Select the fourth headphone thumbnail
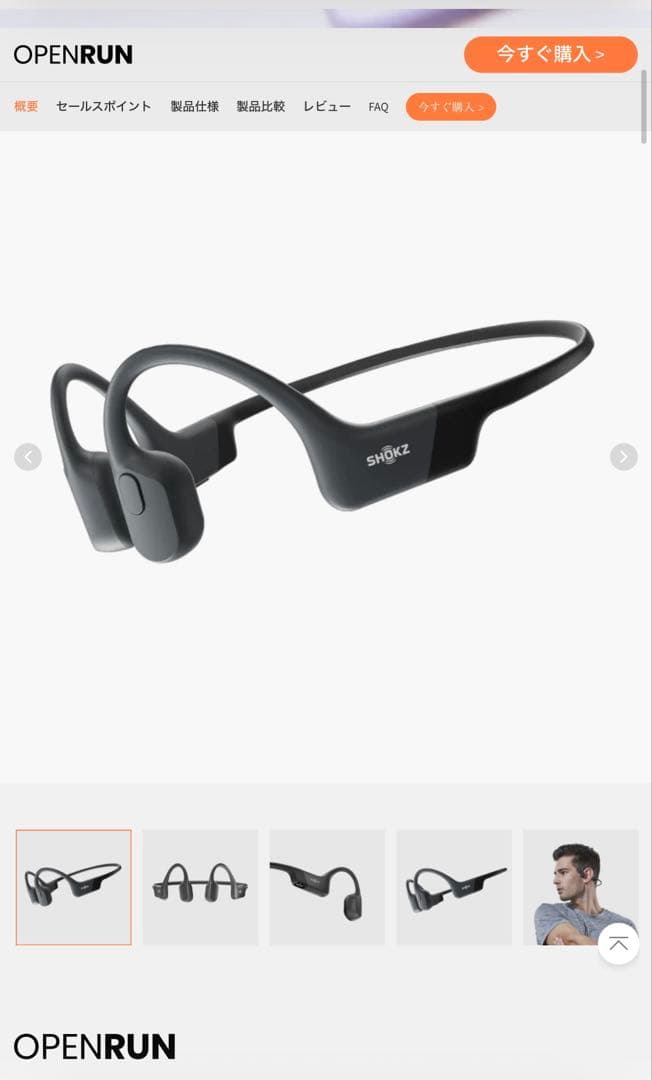This screenshot has width=652, height=1080. [x=454, y=887]
